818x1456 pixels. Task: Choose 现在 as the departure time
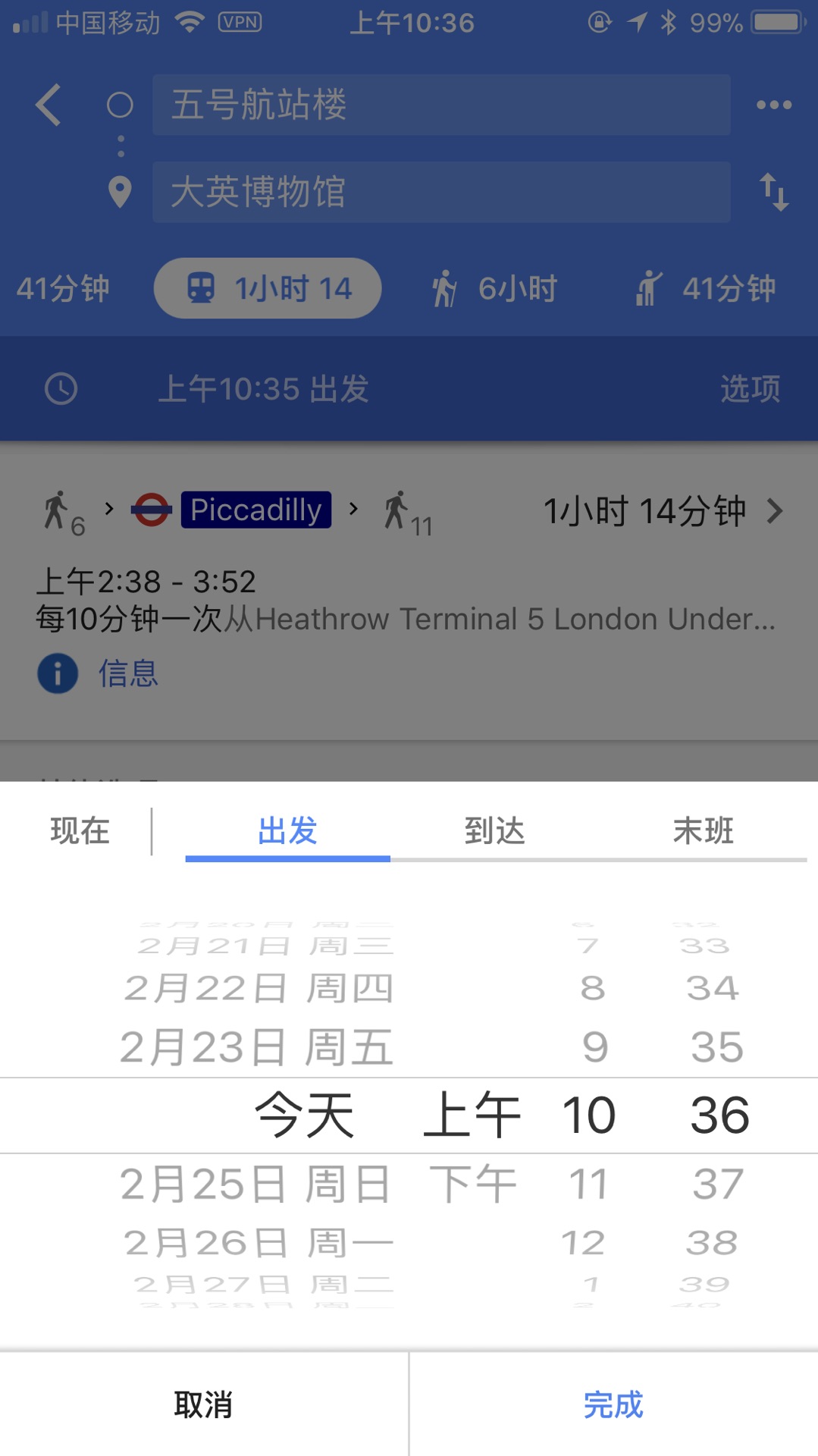80,830
